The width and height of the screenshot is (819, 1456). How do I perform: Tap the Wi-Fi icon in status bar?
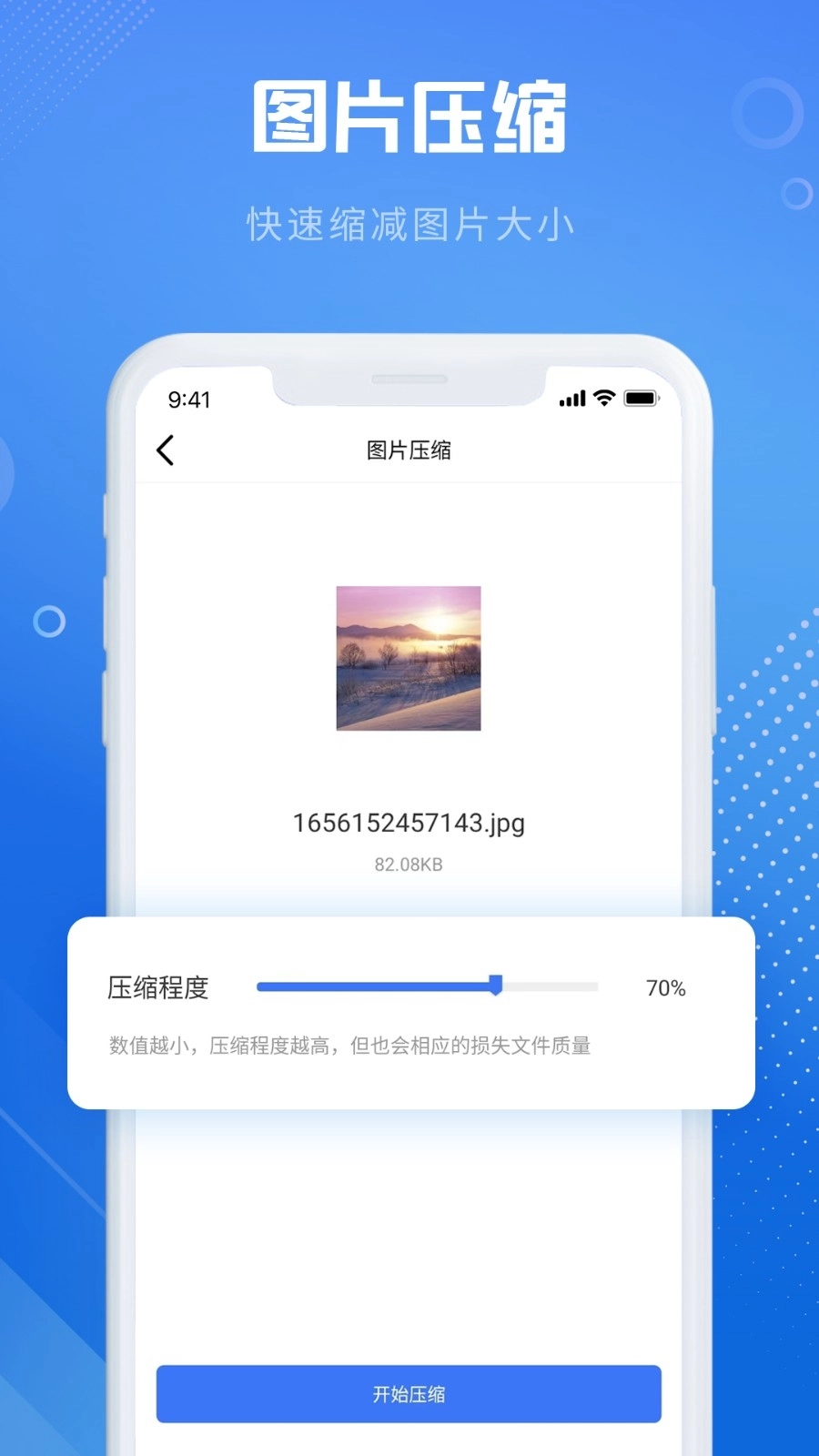602,398
